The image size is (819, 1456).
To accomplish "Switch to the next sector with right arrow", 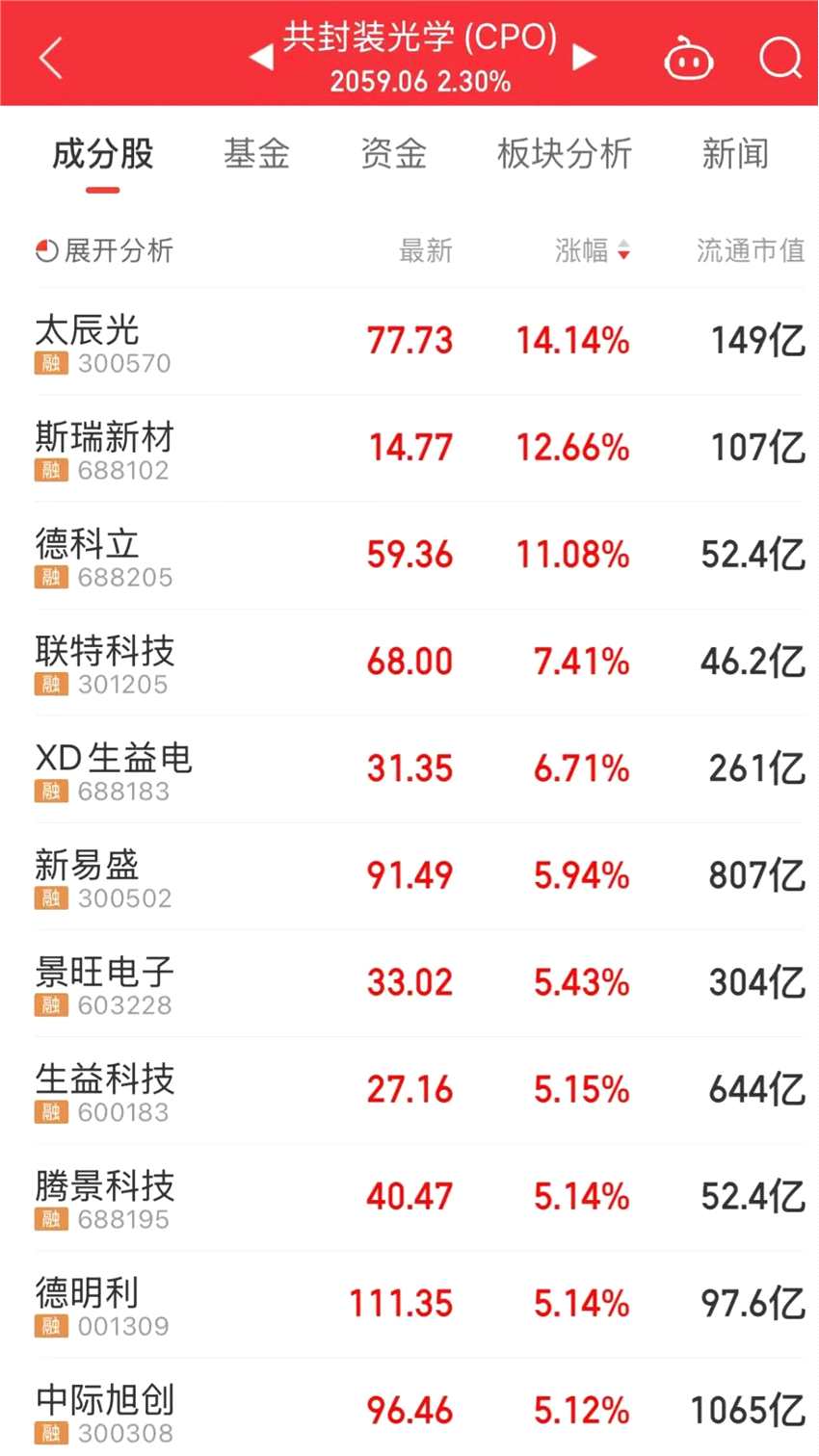I will [583, 58].
